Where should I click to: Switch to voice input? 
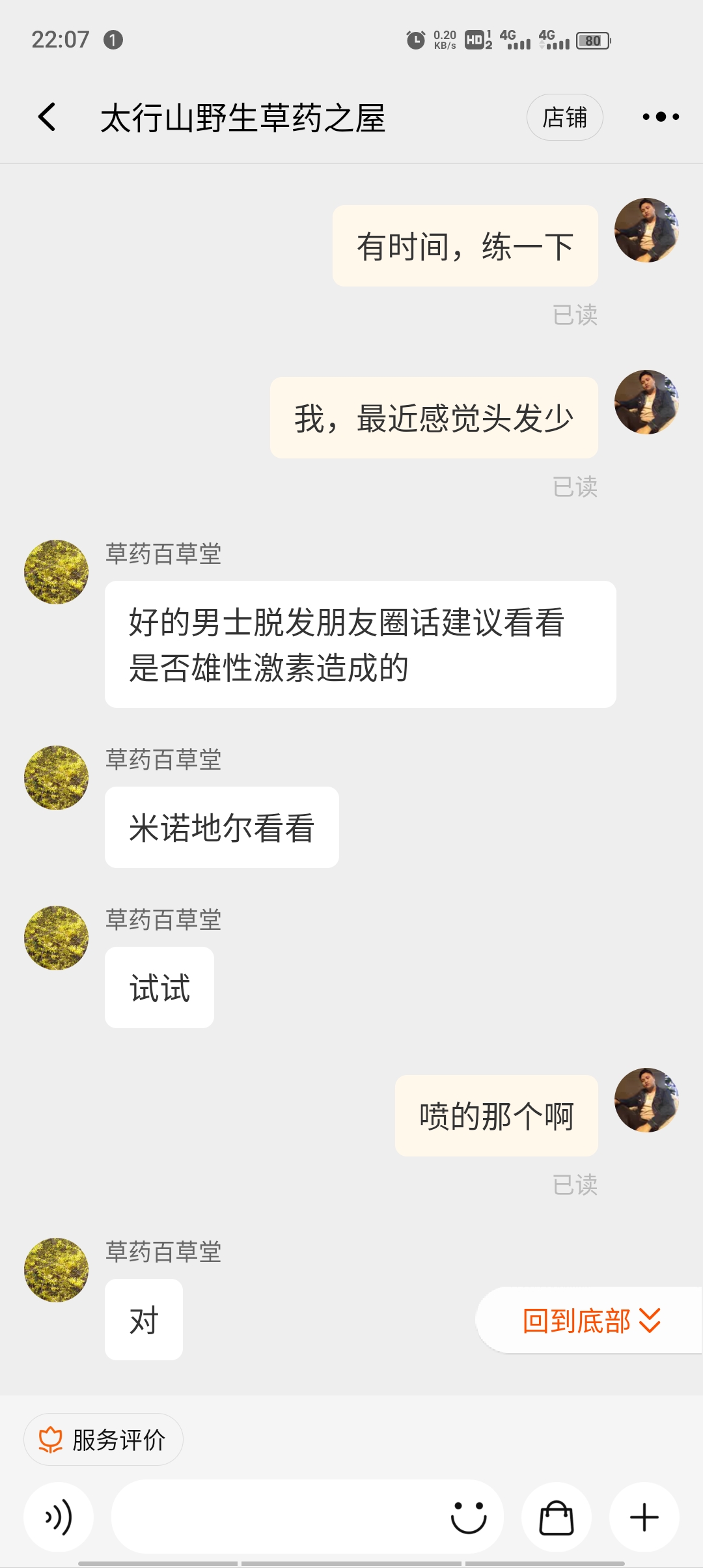point(59,1518)
